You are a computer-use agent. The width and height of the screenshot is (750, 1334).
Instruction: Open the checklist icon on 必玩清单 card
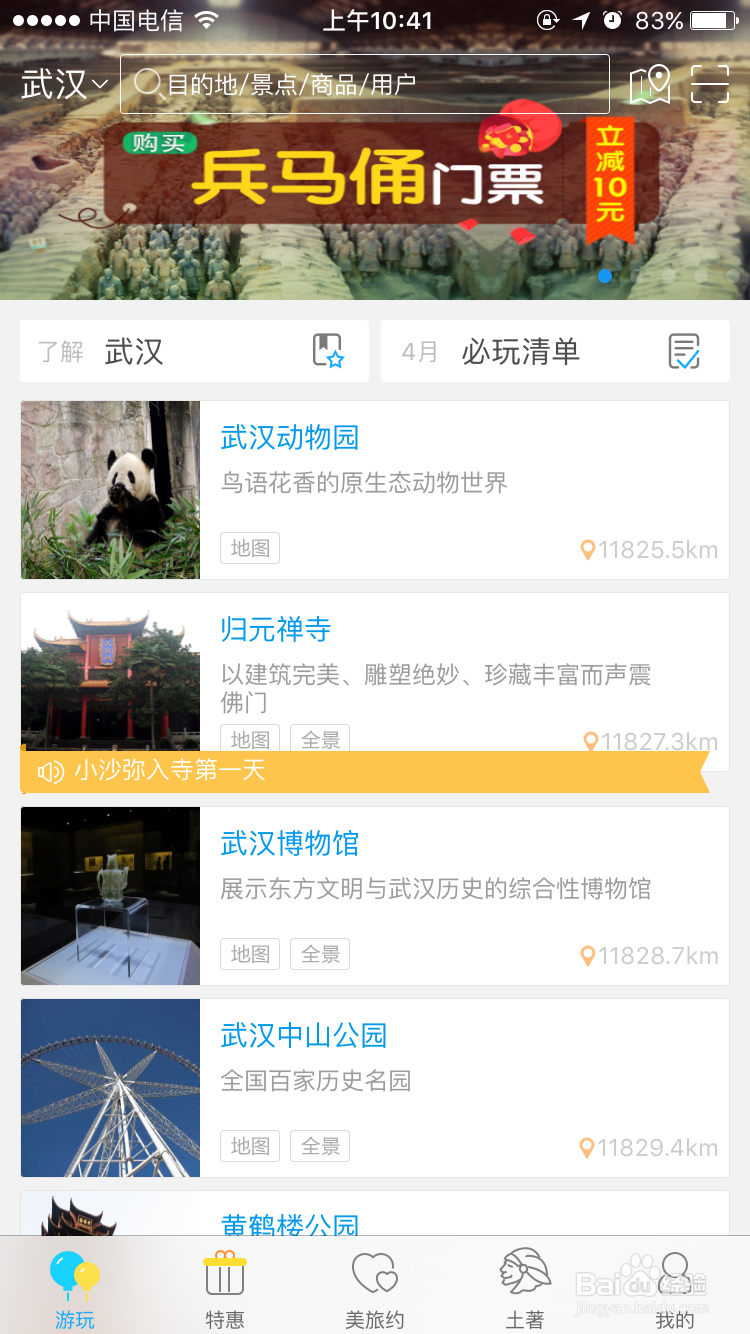pos(683,351)
